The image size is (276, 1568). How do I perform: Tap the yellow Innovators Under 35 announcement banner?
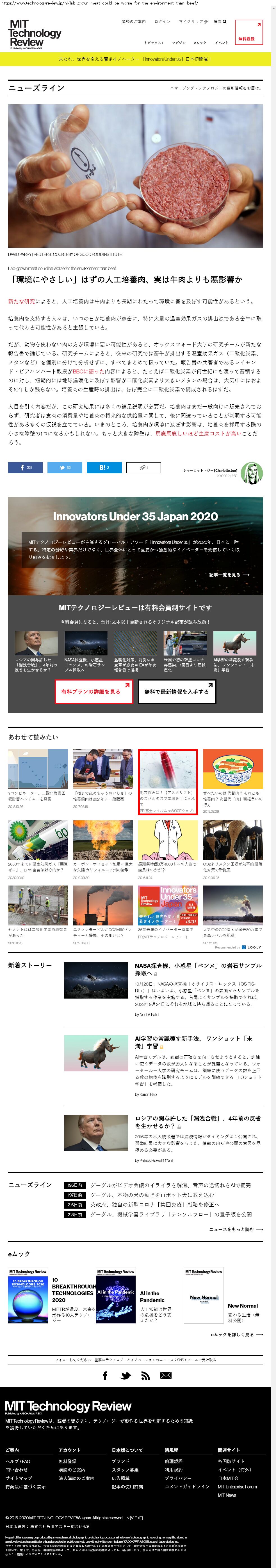[x=135, y=59]
